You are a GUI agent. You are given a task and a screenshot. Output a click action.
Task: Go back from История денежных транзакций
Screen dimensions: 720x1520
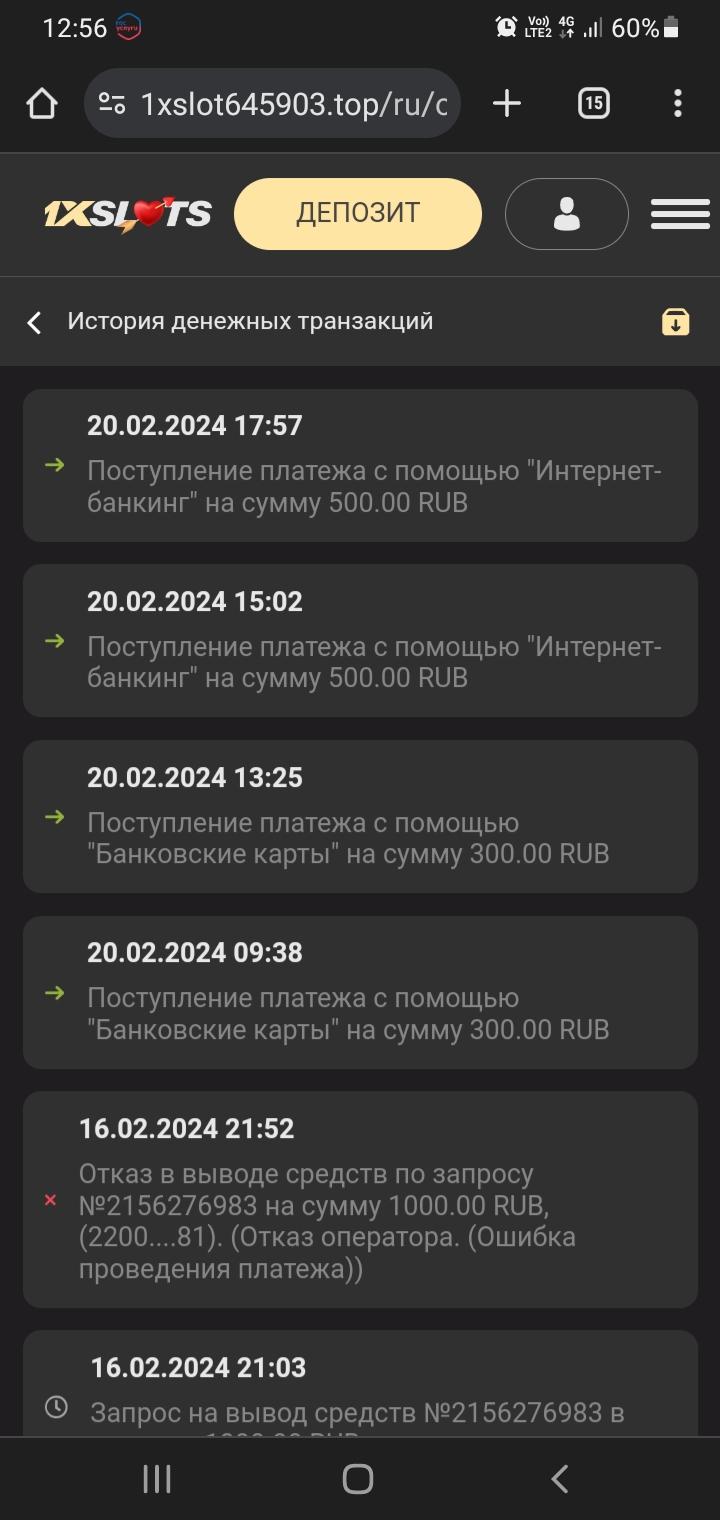pos(35,322)
